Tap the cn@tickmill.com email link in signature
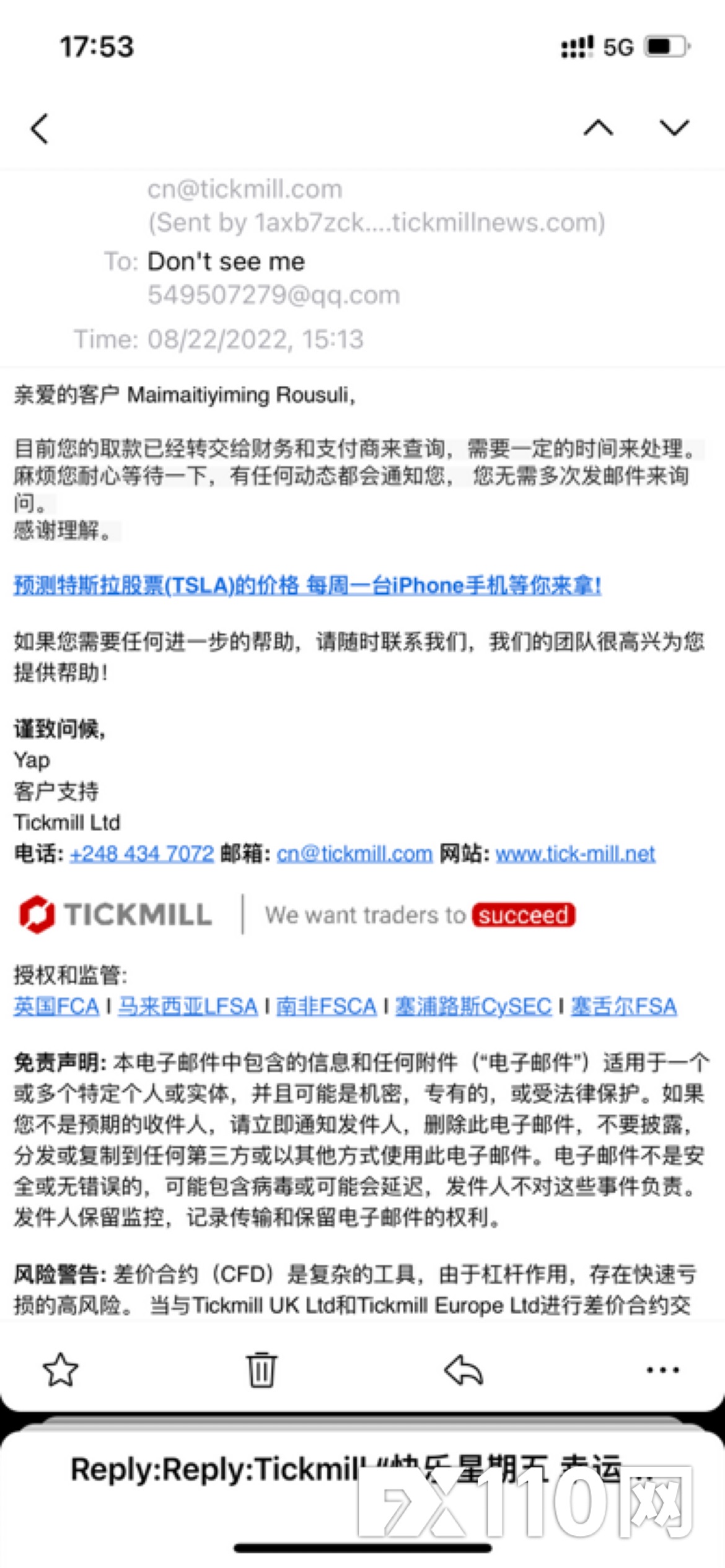 point(354,854)
